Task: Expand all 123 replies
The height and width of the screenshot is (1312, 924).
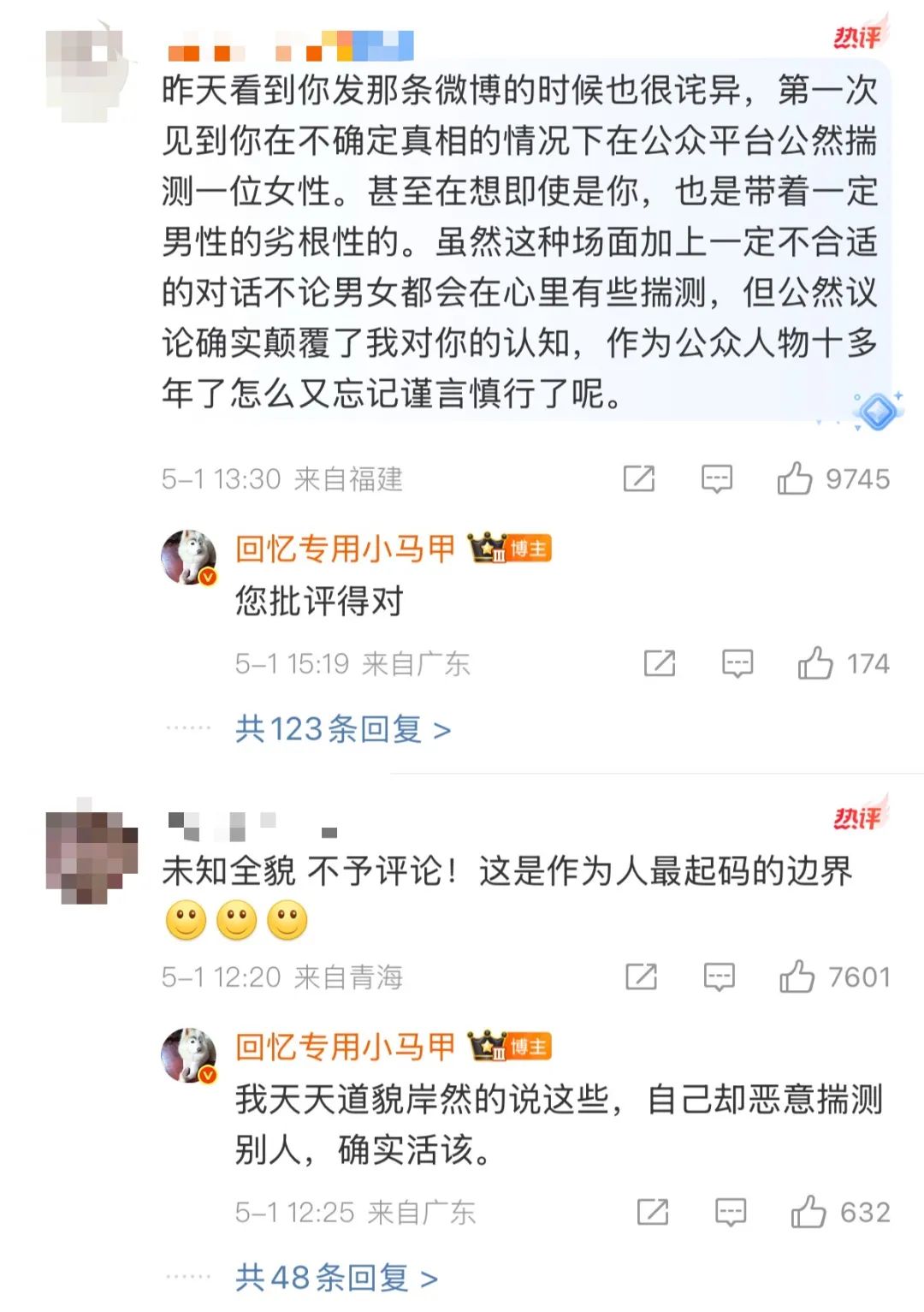Action: [x=342, y=729]
